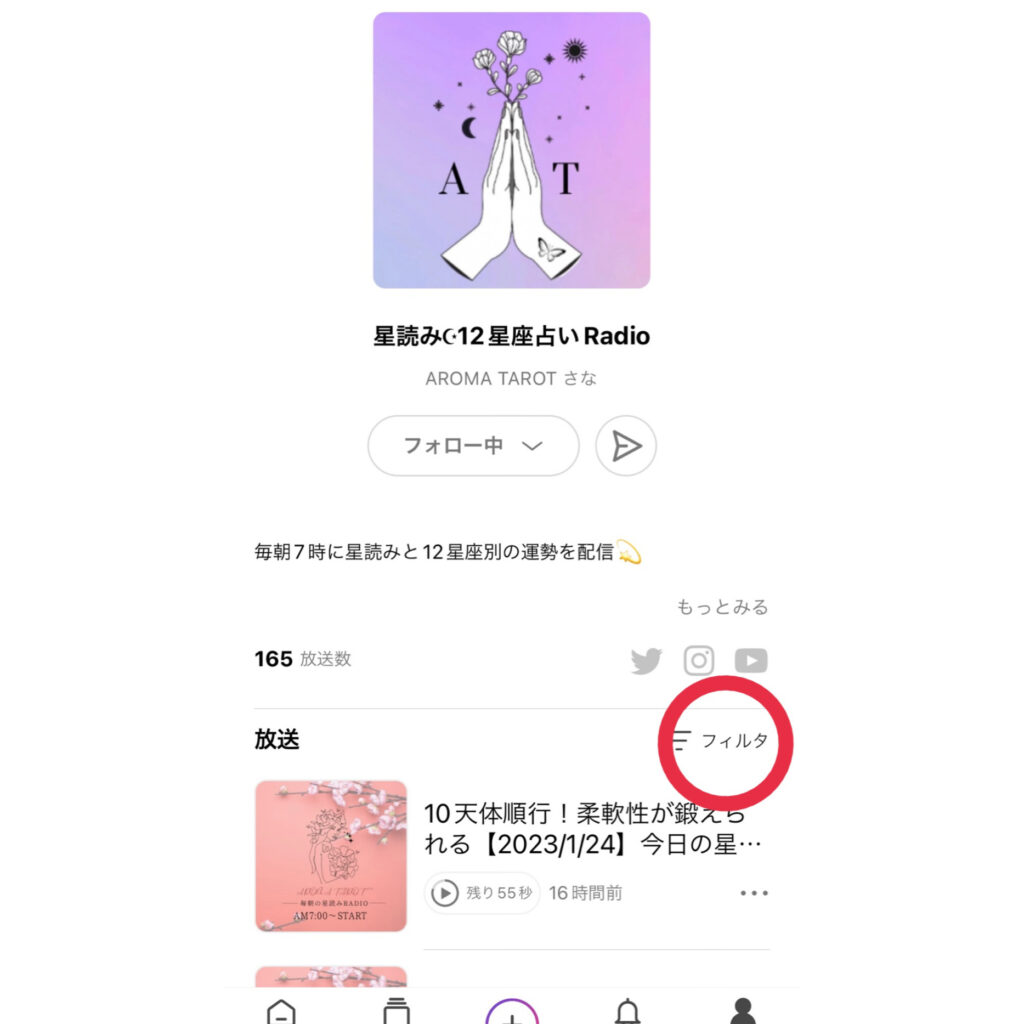Open the notifications bell tab
Image resolution: width=1024 pixels, height=1024 pixels.
tap(627, 1010)
